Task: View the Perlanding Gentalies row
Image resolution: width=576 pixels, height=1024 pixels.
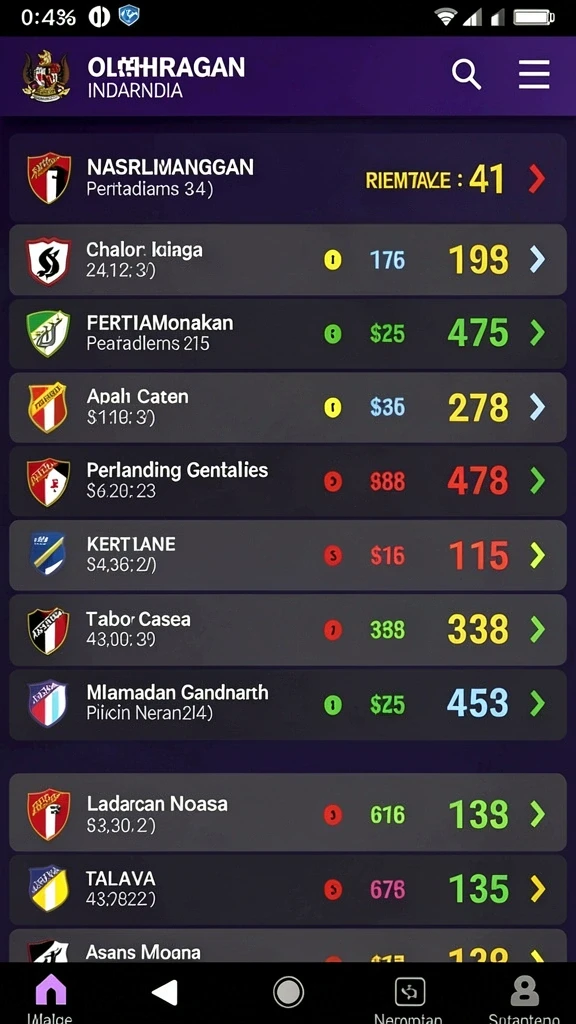Action: click(288, 481)
